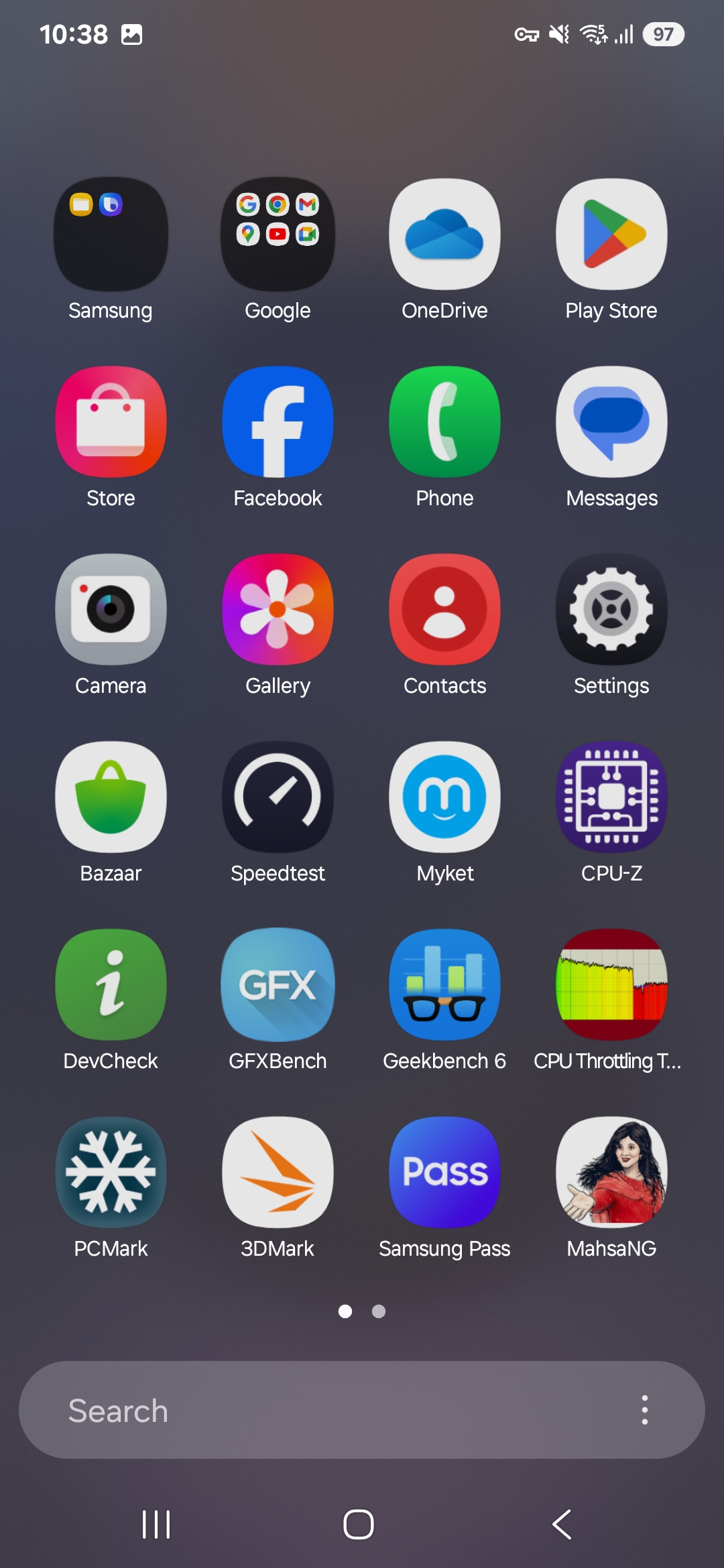Open the Gallery app
The width and height of the screenshot is (724, 1568).
(x=278, y=610)
